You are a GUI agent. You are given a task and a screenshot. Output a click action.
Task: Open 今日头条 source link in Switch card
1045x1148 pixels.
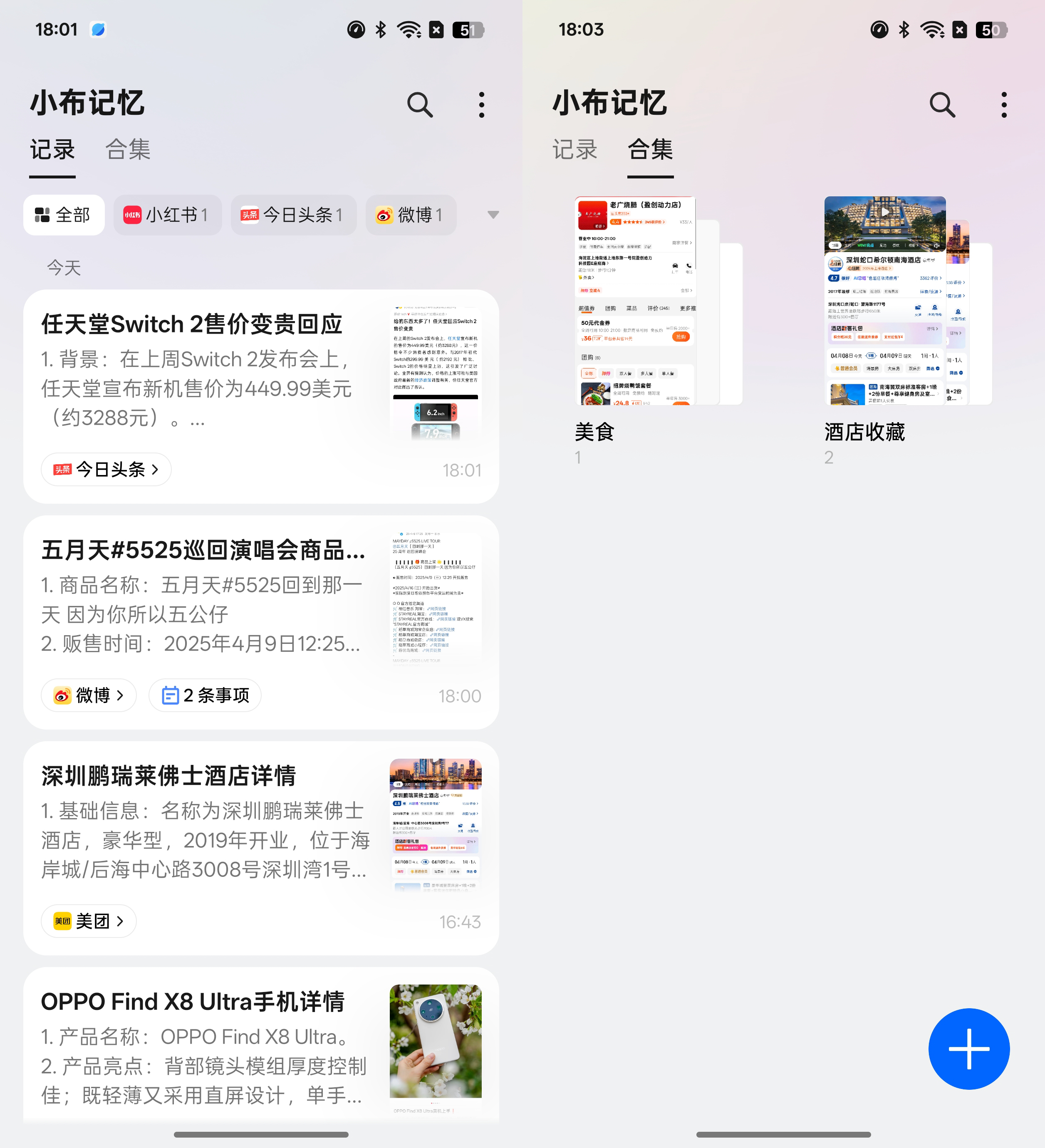(x=106, y=470)
